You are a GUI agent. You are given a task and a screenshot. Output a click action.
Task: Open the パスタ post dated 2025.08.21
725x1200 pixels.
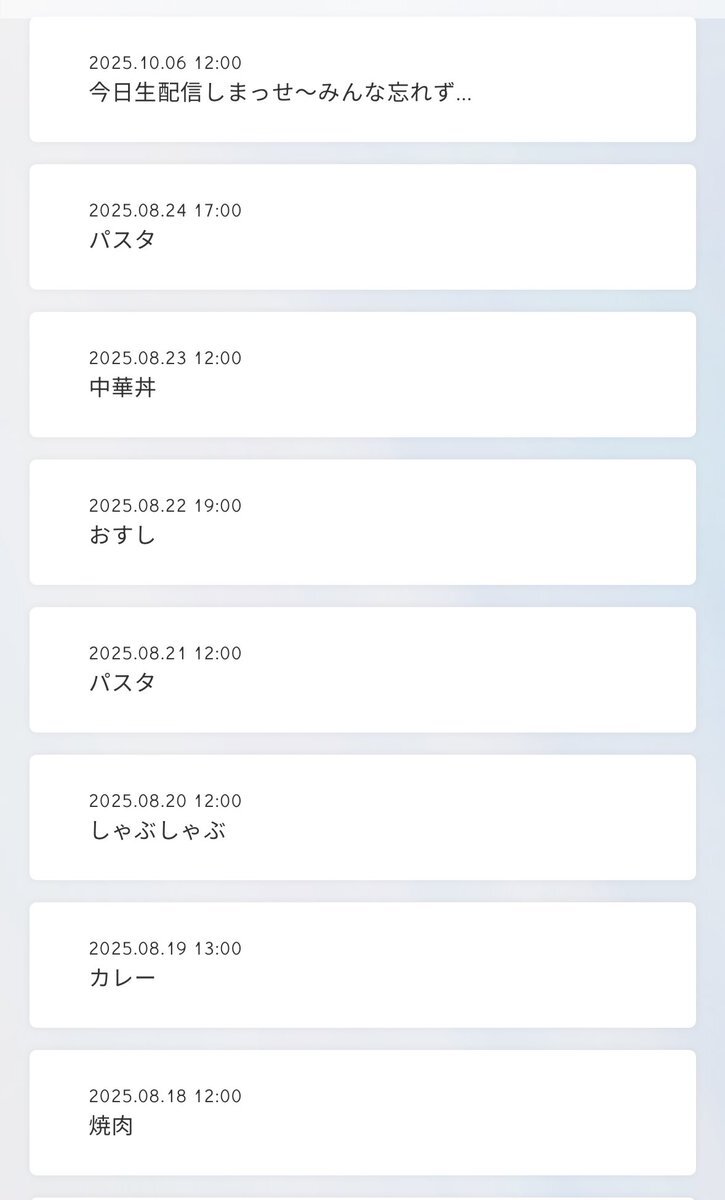(x=362, y=669)
